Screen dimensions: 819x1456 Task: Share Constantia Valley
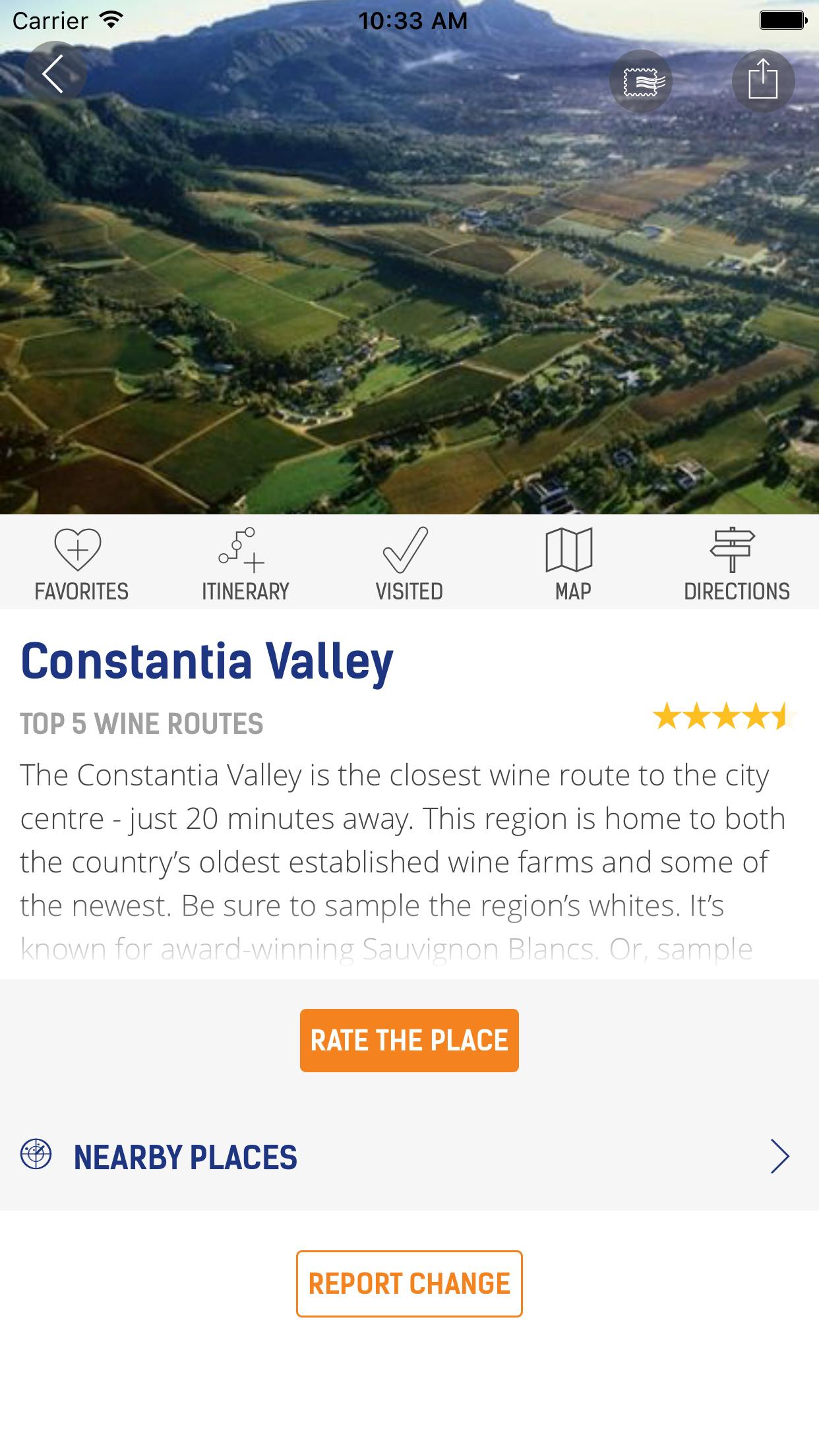point(763,80)
